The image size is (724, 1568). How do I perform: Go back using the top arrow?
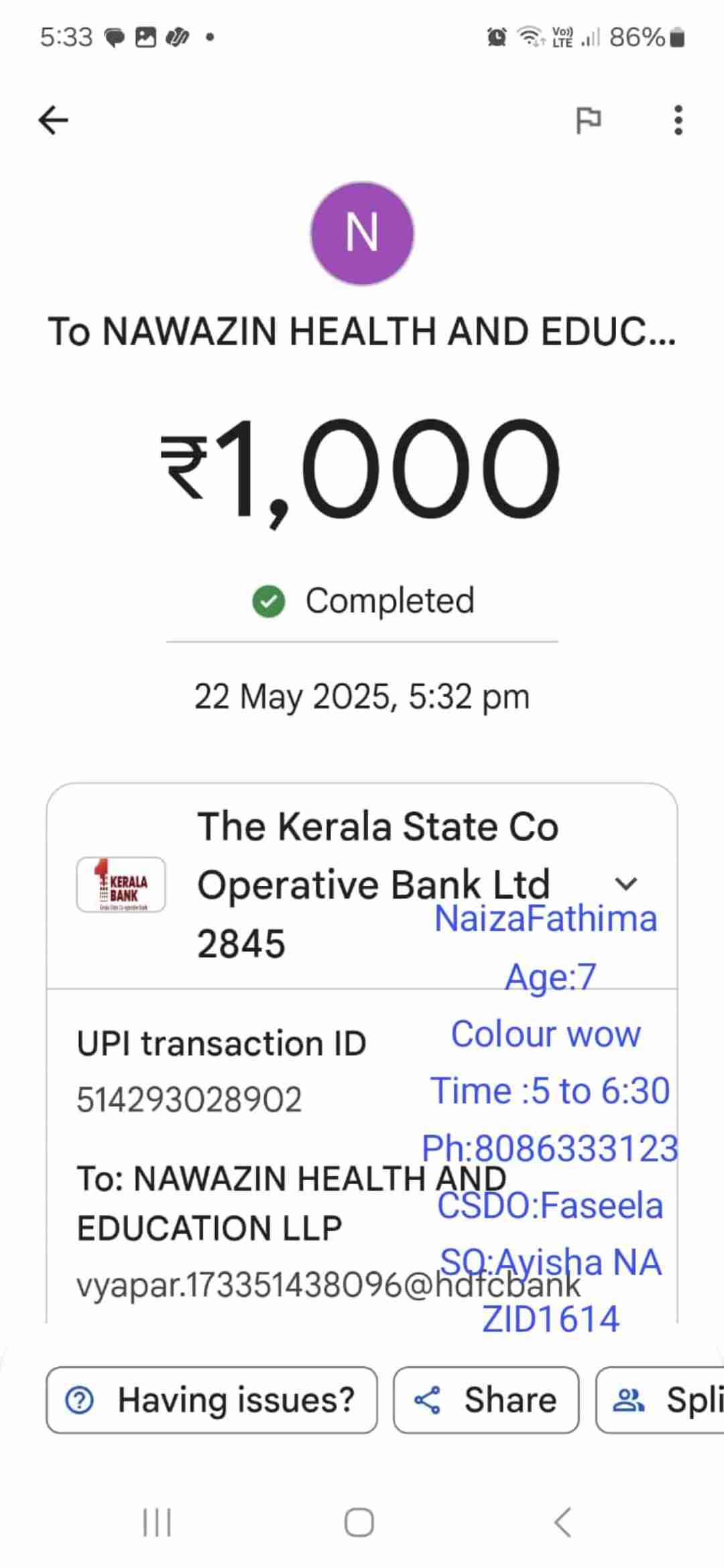tap(54, 121)
